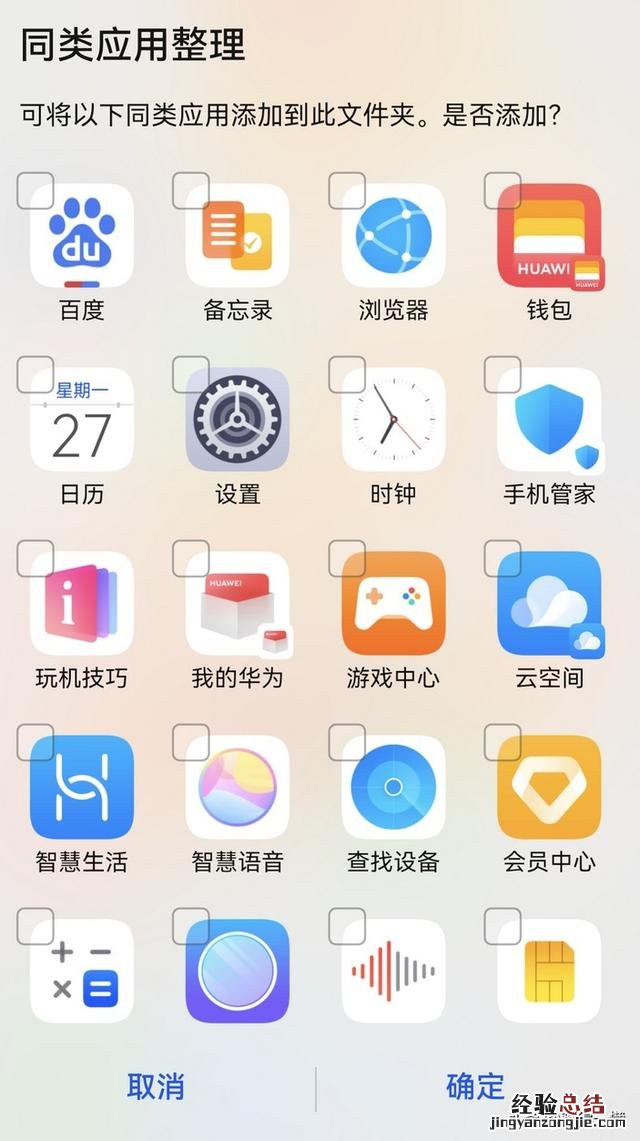Tap 取消 to cancel adding apps
The height and width of the screenshot is (1141, 640).
pyautogui.click(x=156, y=1086)
